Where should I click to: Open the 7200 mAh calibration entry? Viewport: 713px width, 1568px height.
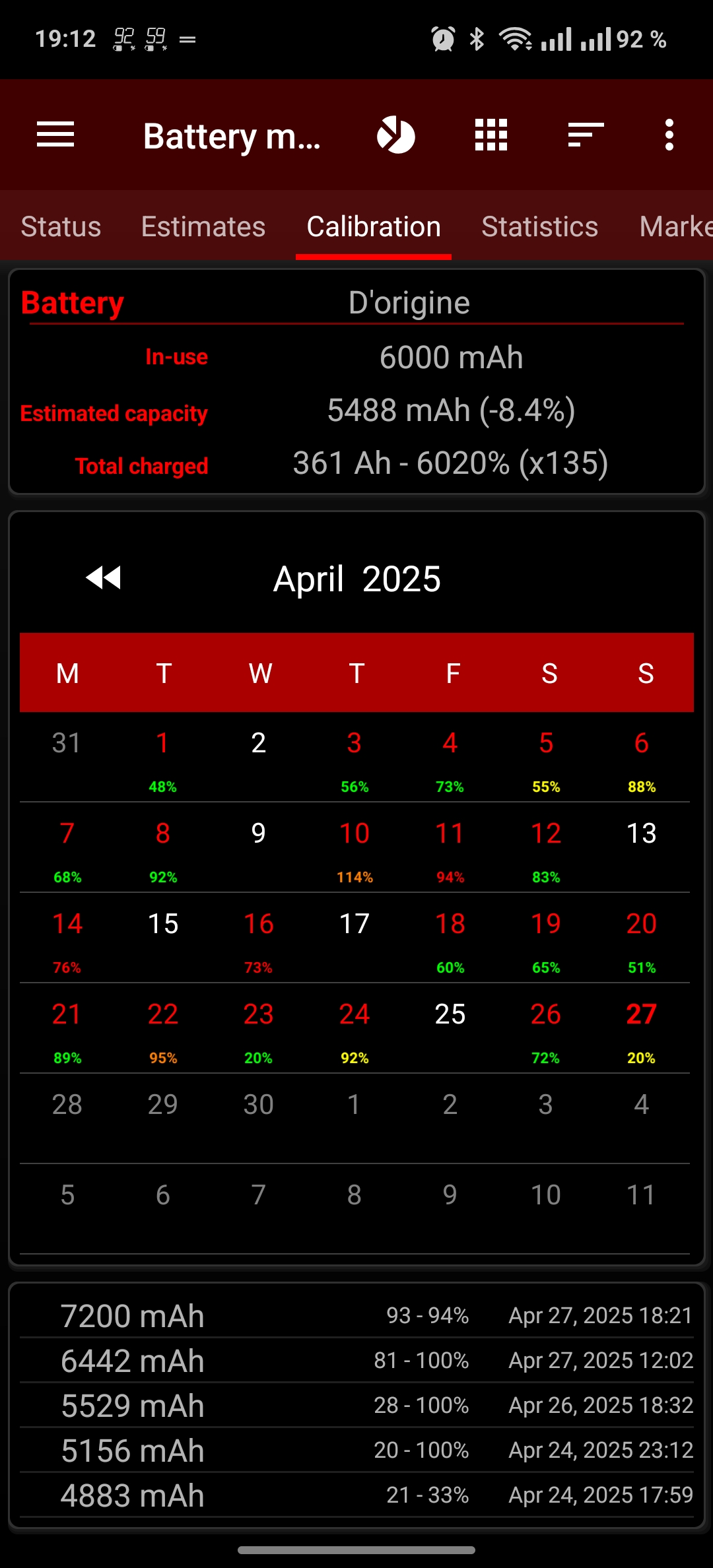(x=356, y=1316)
